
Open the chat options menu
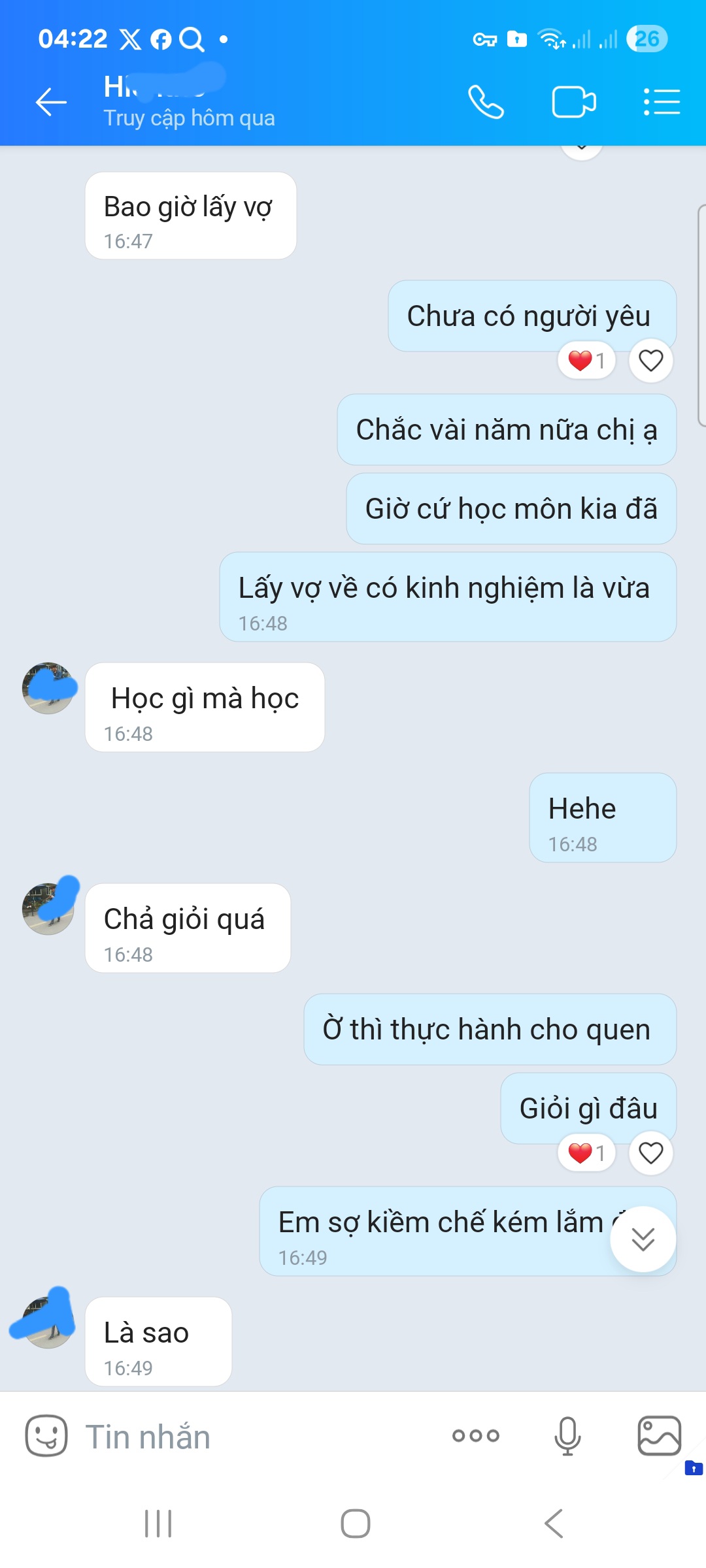(x=662, y=102)
